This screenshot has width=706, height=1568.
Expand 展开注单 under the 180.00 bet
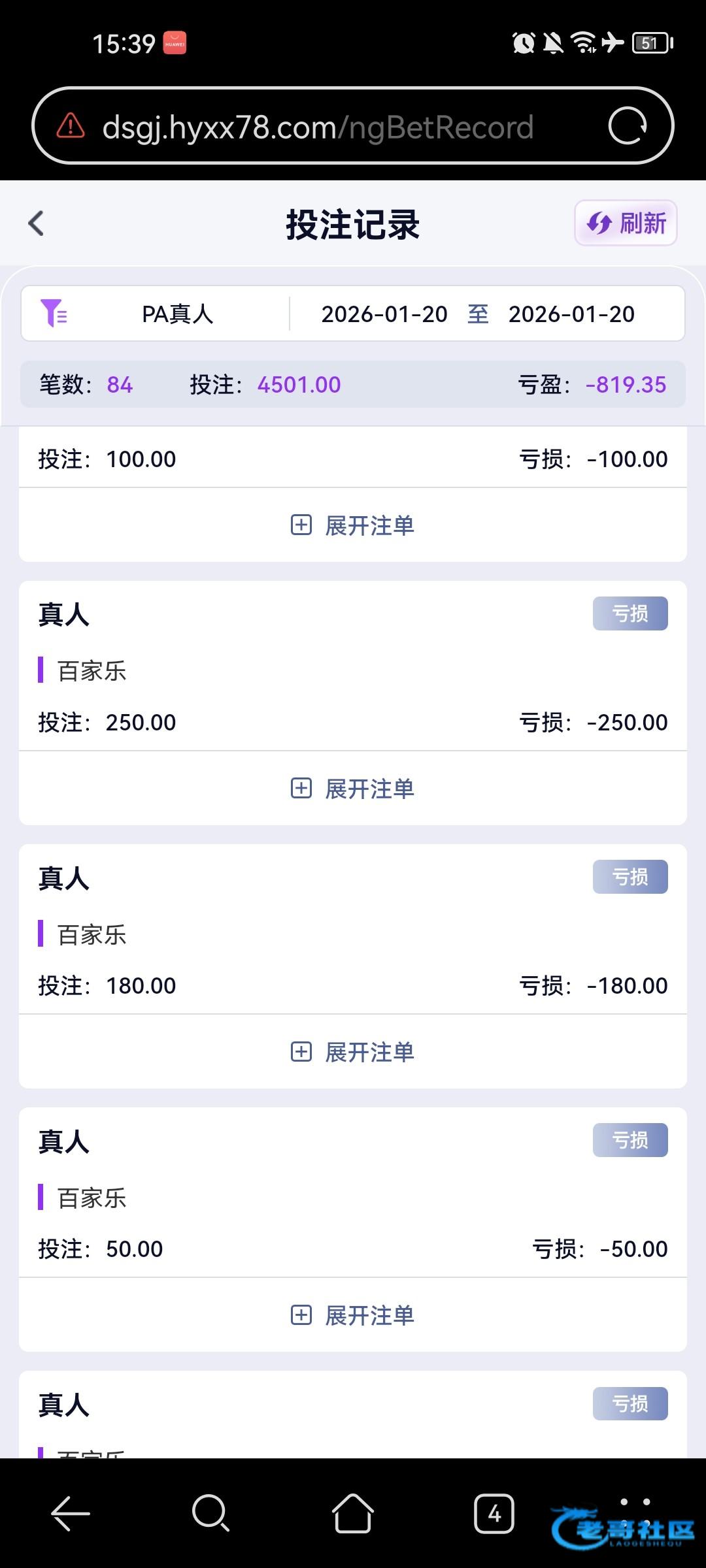click(x=353, y=1052)
